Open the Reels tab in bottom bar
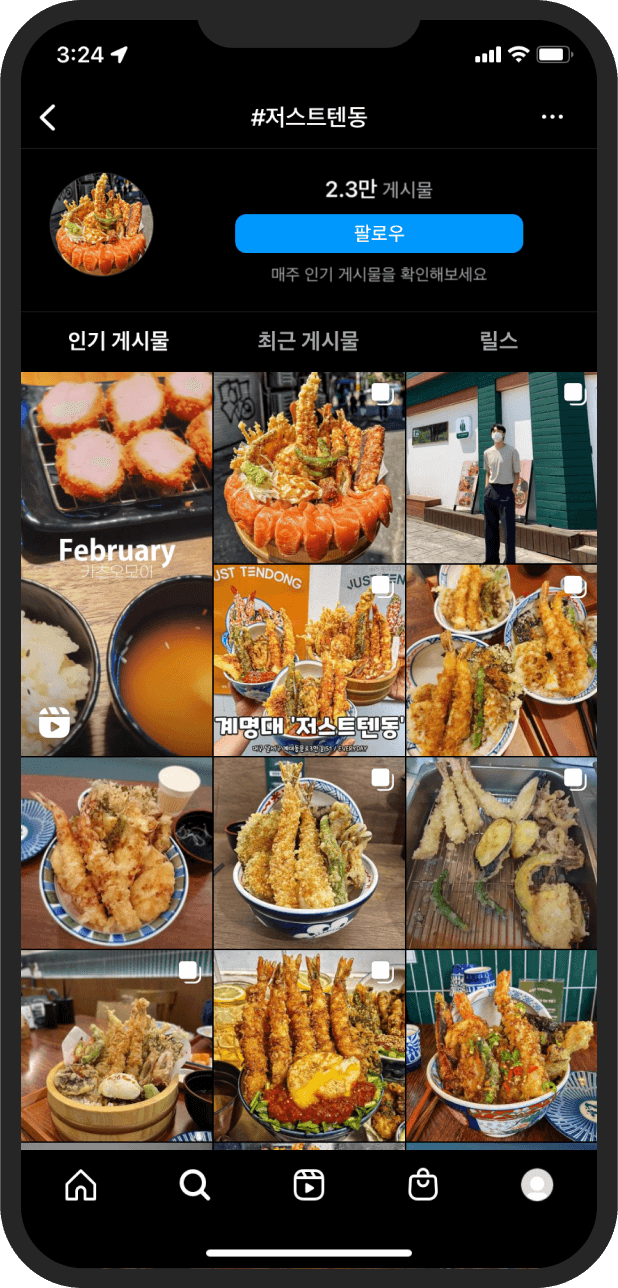The width and height of the screenshot is (618, 1288). (x=309, y=1185)
